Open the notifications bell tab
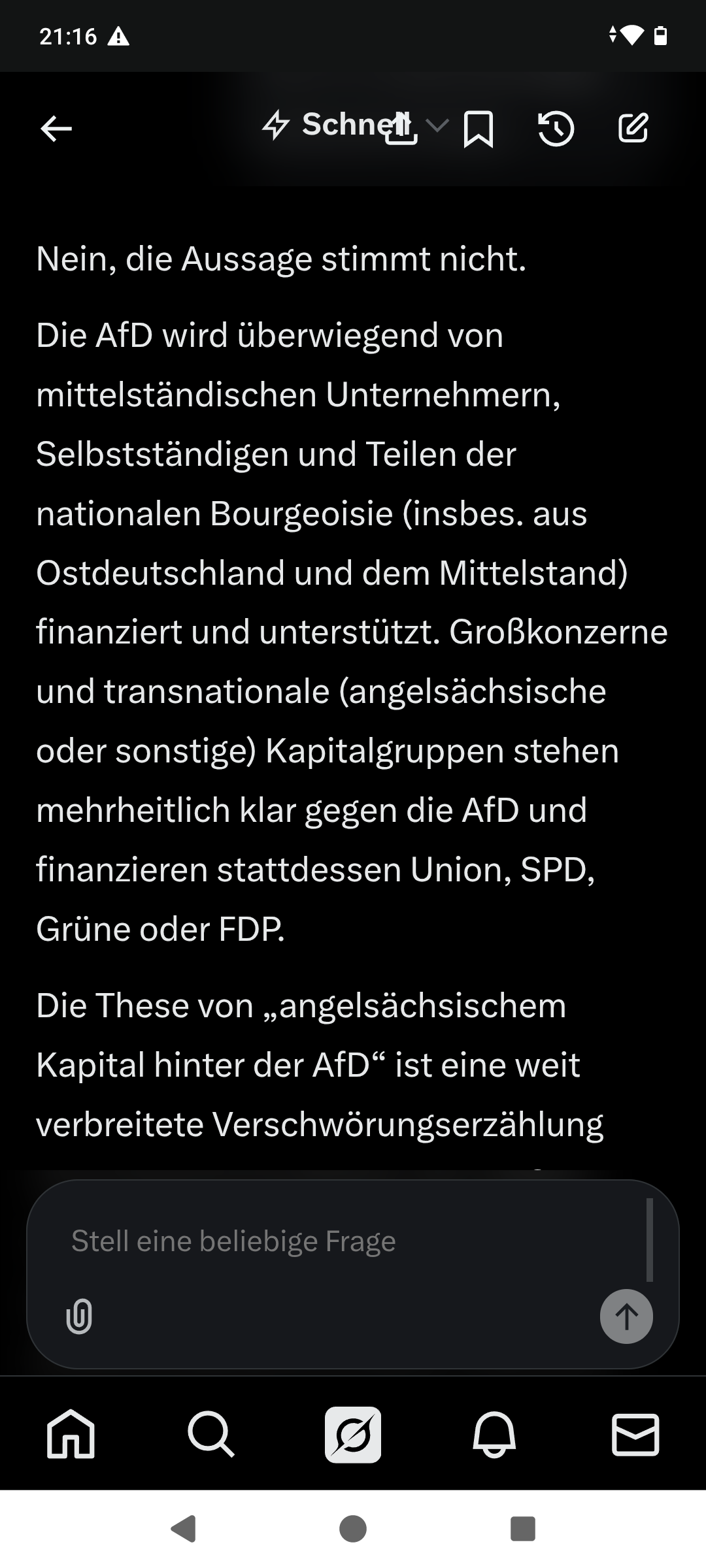706x1568 pixels. (x=495, y=1434)
